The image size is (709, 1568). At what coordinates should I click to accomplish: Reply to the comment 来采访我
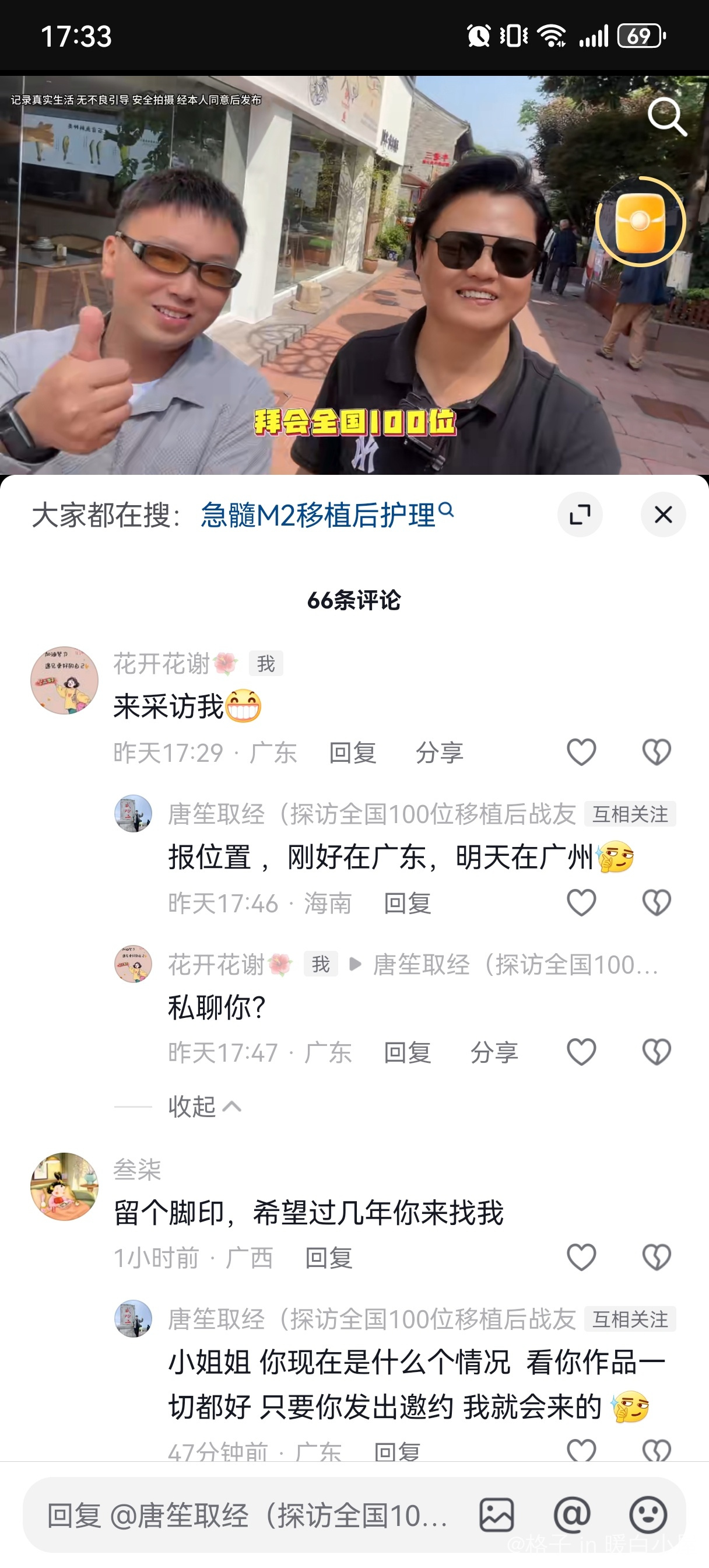[x=352, y=753]
